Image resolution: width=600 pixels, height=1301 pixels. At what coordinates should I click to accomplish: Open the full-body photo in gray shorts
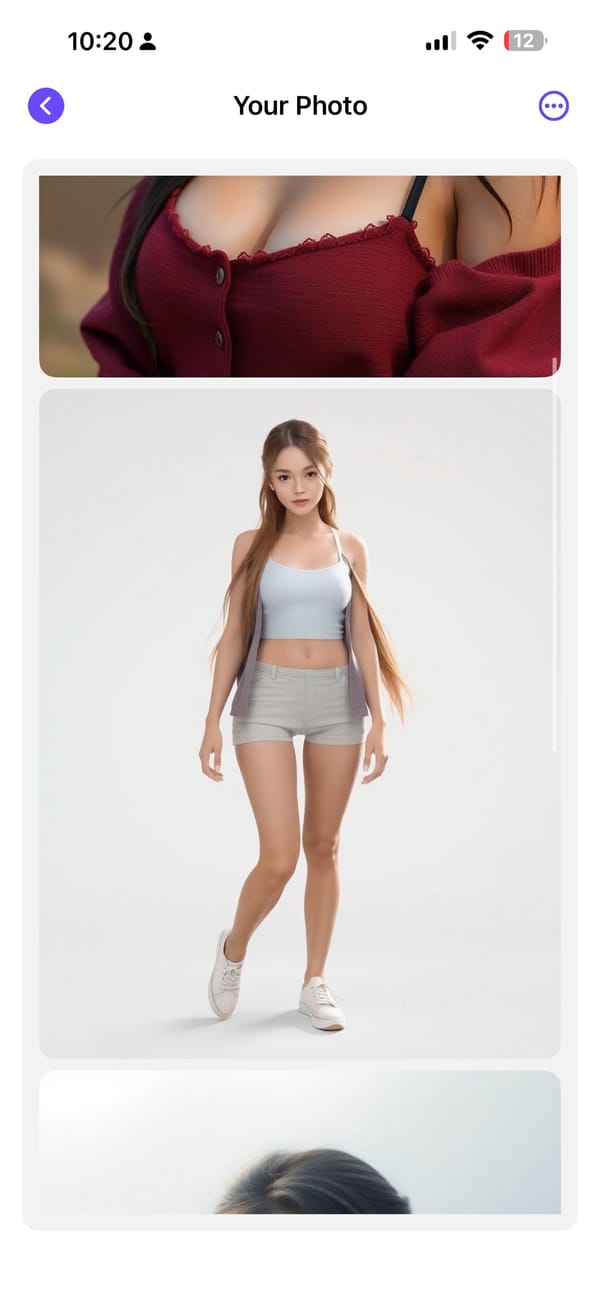[x=300, y=722]
